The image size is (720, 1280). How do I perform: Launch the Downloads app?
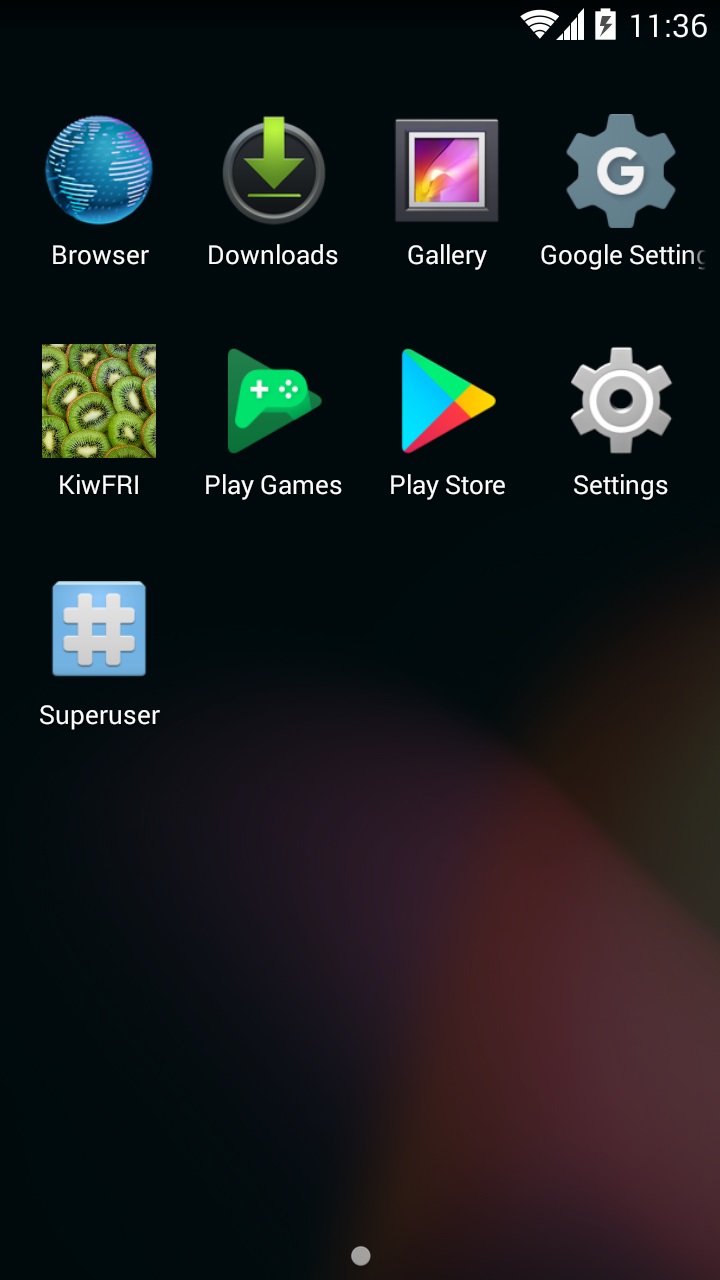(273, 170)
